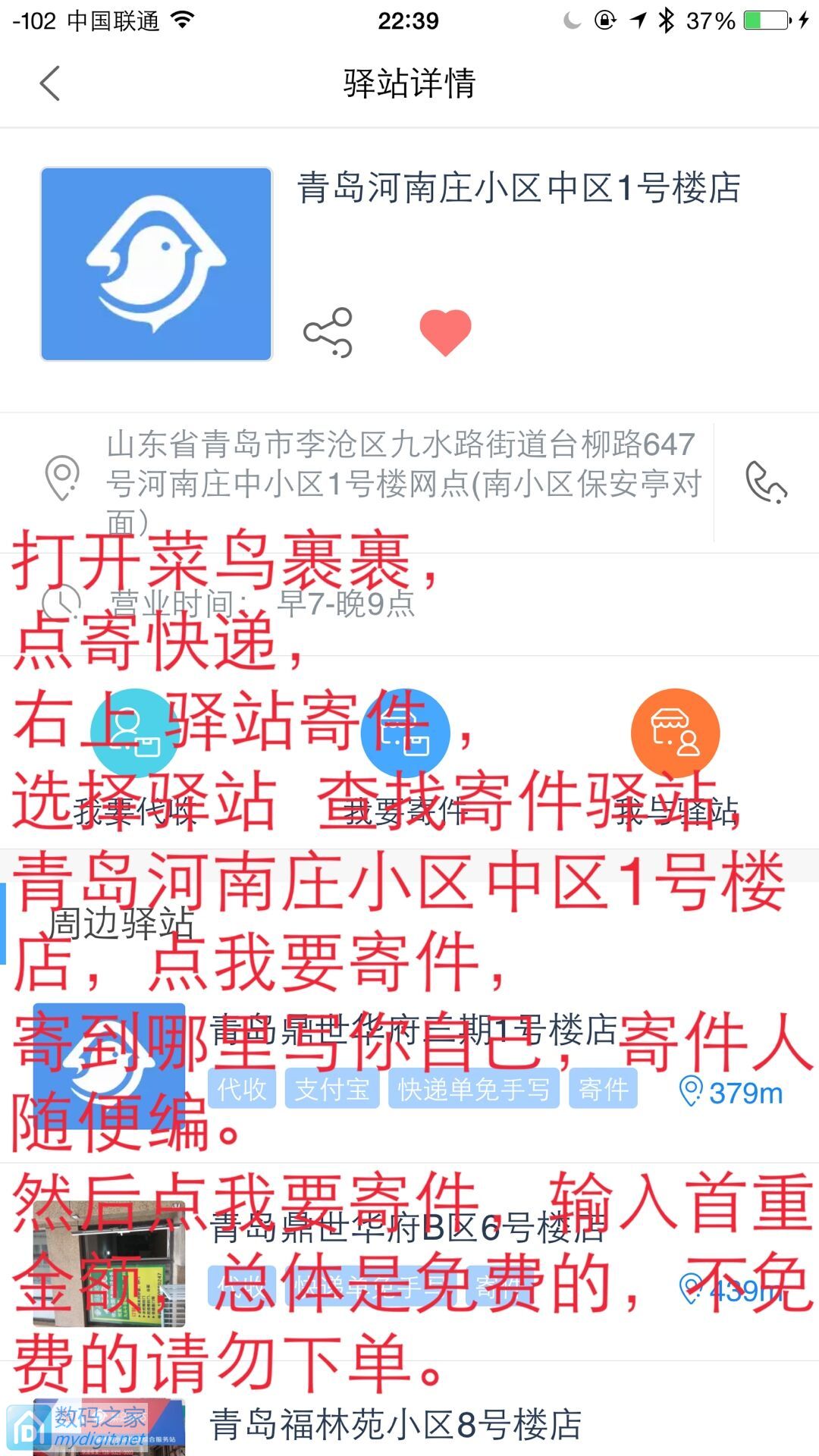Open 青岛福林苑小区8号楼店 station
The width and height of the screenshot is (819, 1456).
394,1424
